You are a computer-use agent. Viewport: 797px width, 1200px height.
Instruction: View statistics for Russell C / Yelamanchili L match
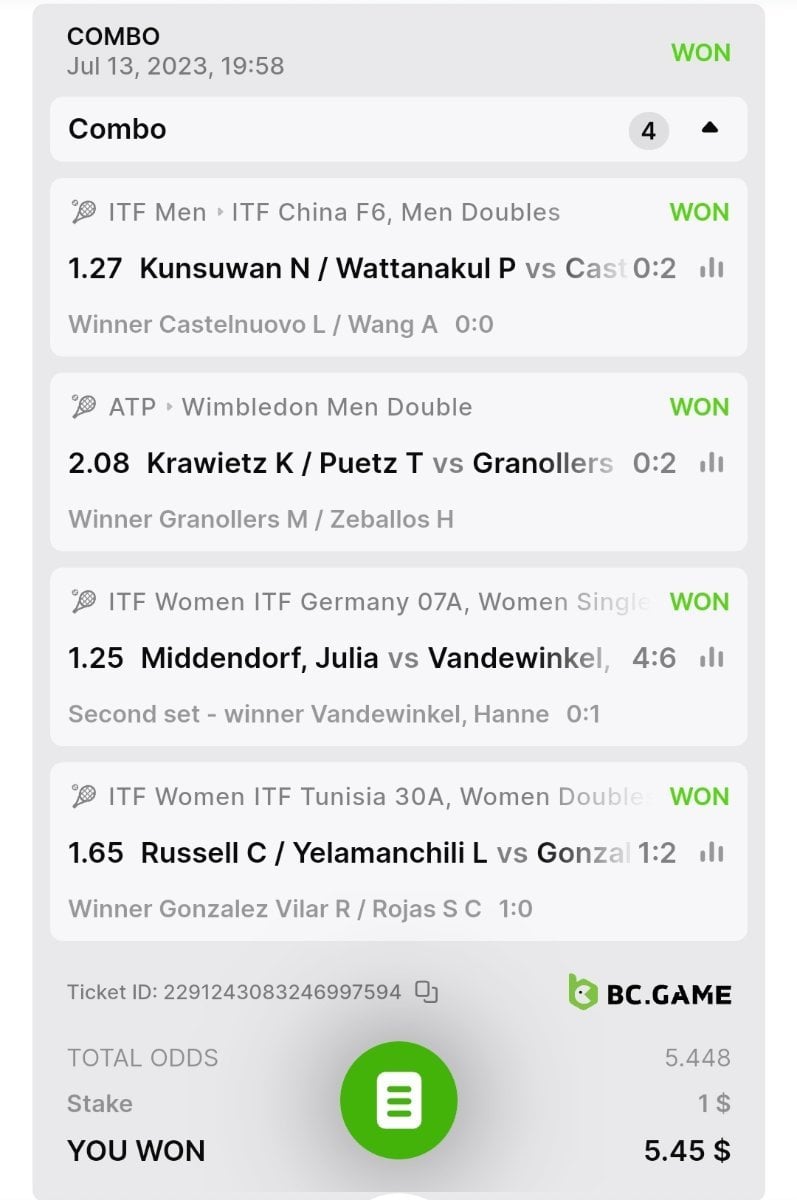[x=711, y=853]
